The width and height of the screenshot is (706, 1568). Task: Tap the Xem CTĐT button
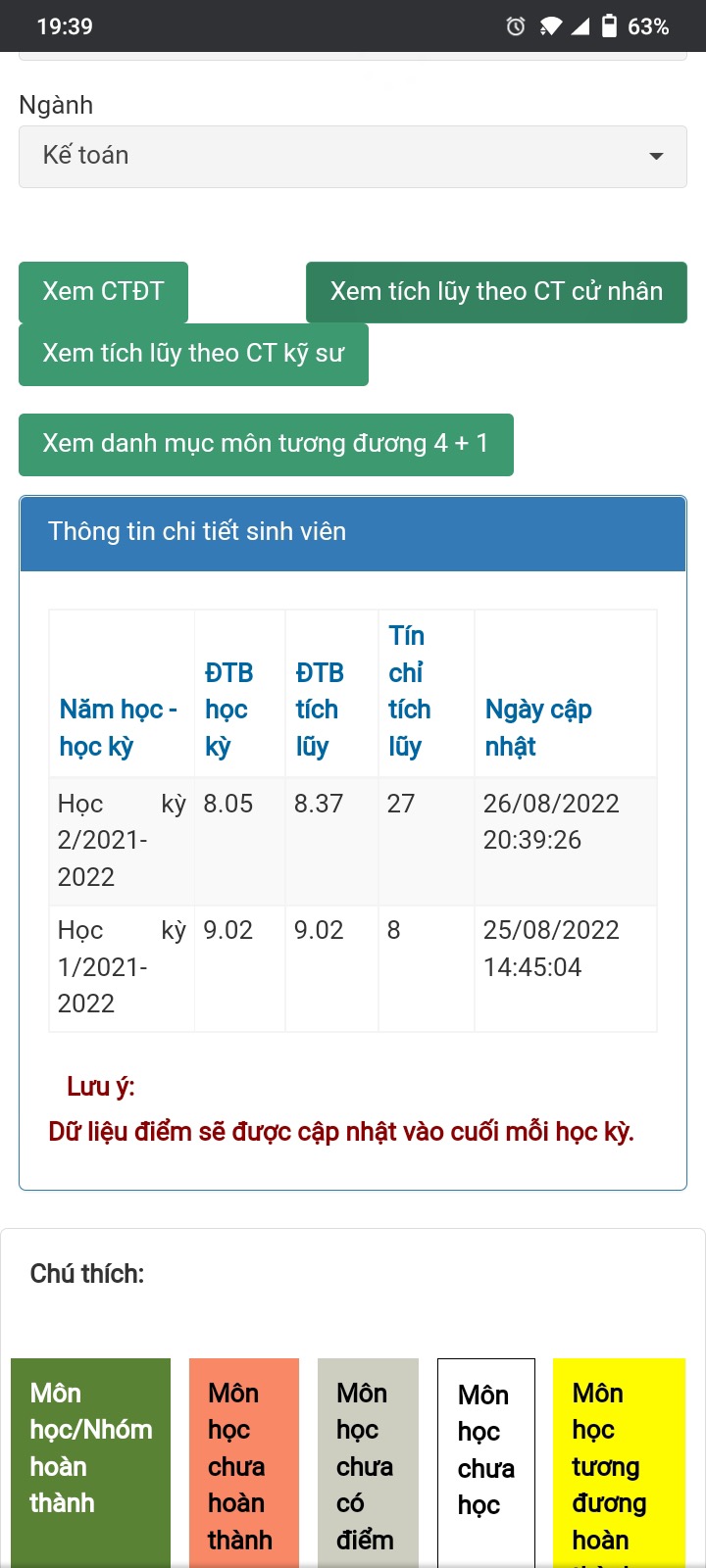point(103,292)
